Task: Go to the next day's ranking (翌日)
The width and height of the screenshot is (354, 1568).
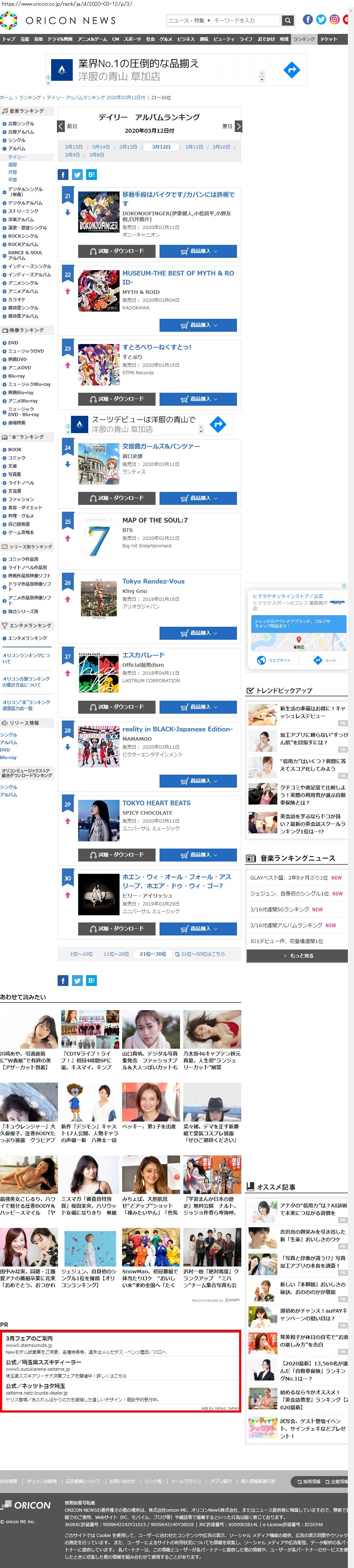Action: 231,126
